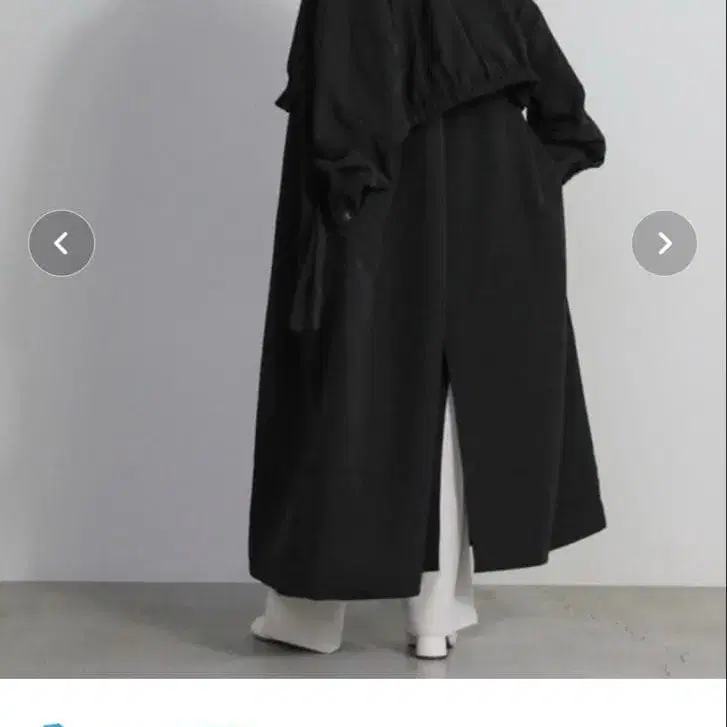This screenshot has width=727, height=727.
Task: Show the next product photo
Action: pos(664,243)
